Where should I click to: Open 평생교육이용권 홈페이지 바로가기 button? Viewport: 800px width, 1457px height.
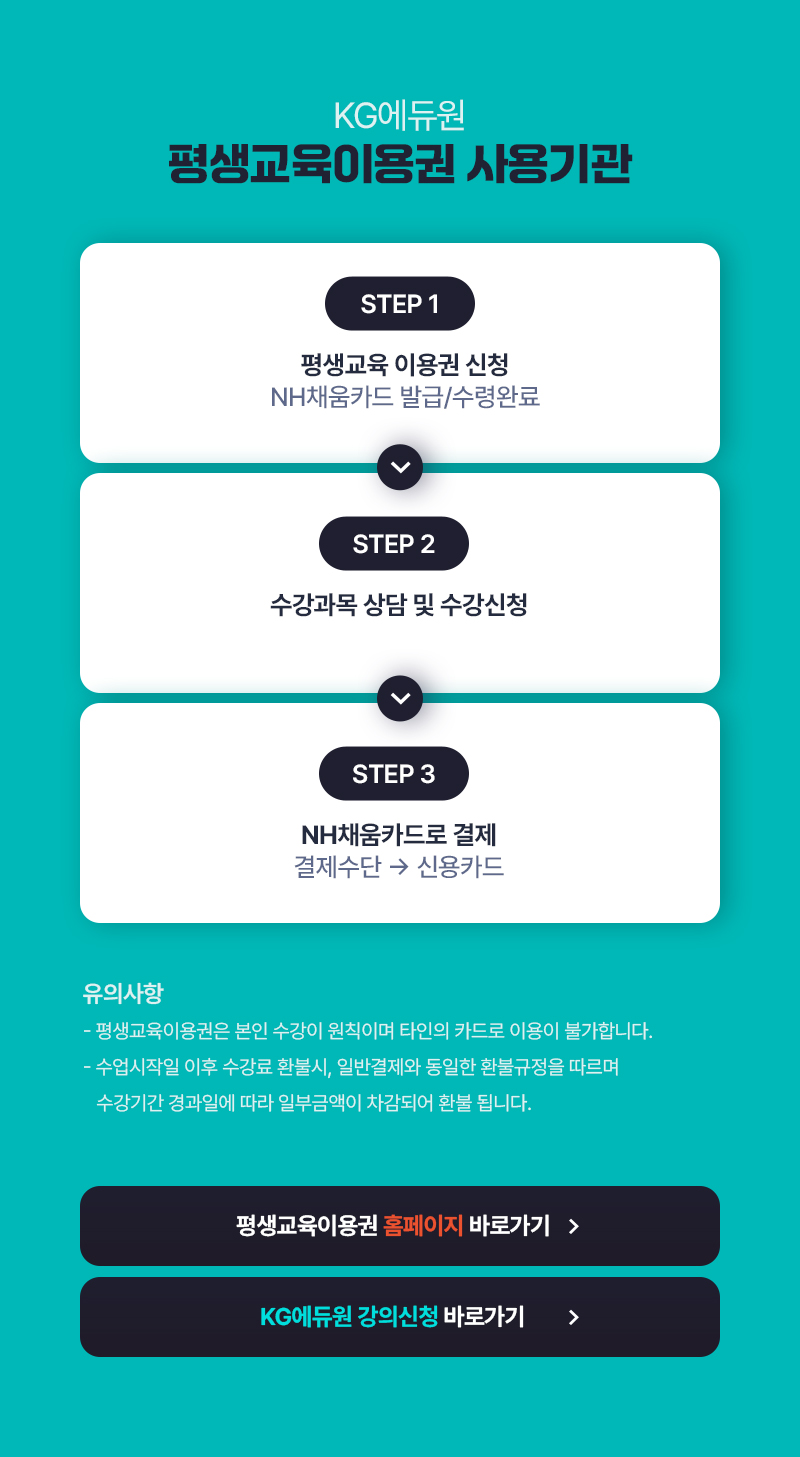[x=400, y=1226]
